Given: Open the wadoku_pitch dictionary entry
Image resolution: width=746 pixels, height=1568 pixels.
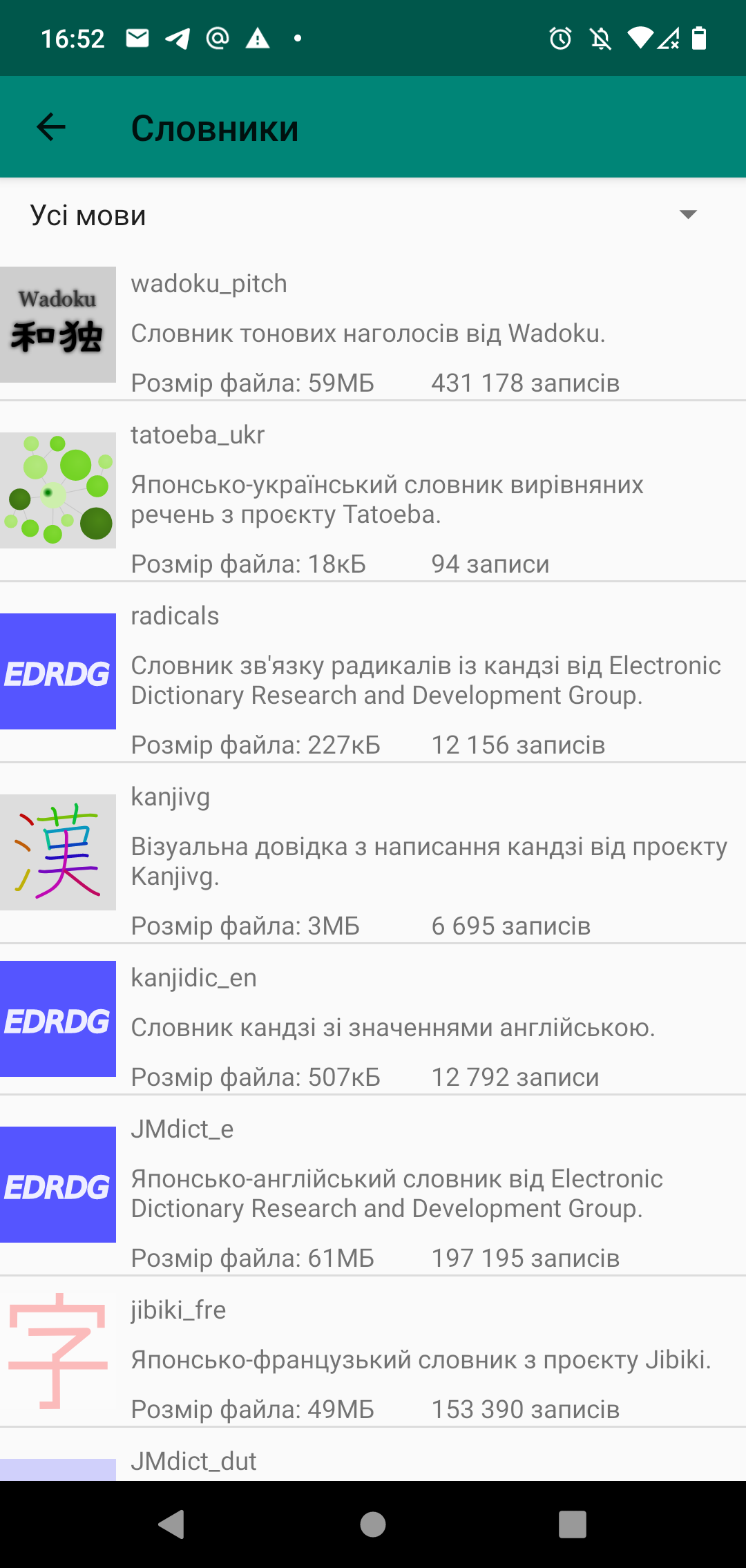Looking at the screenshot, I should [373, 332].
